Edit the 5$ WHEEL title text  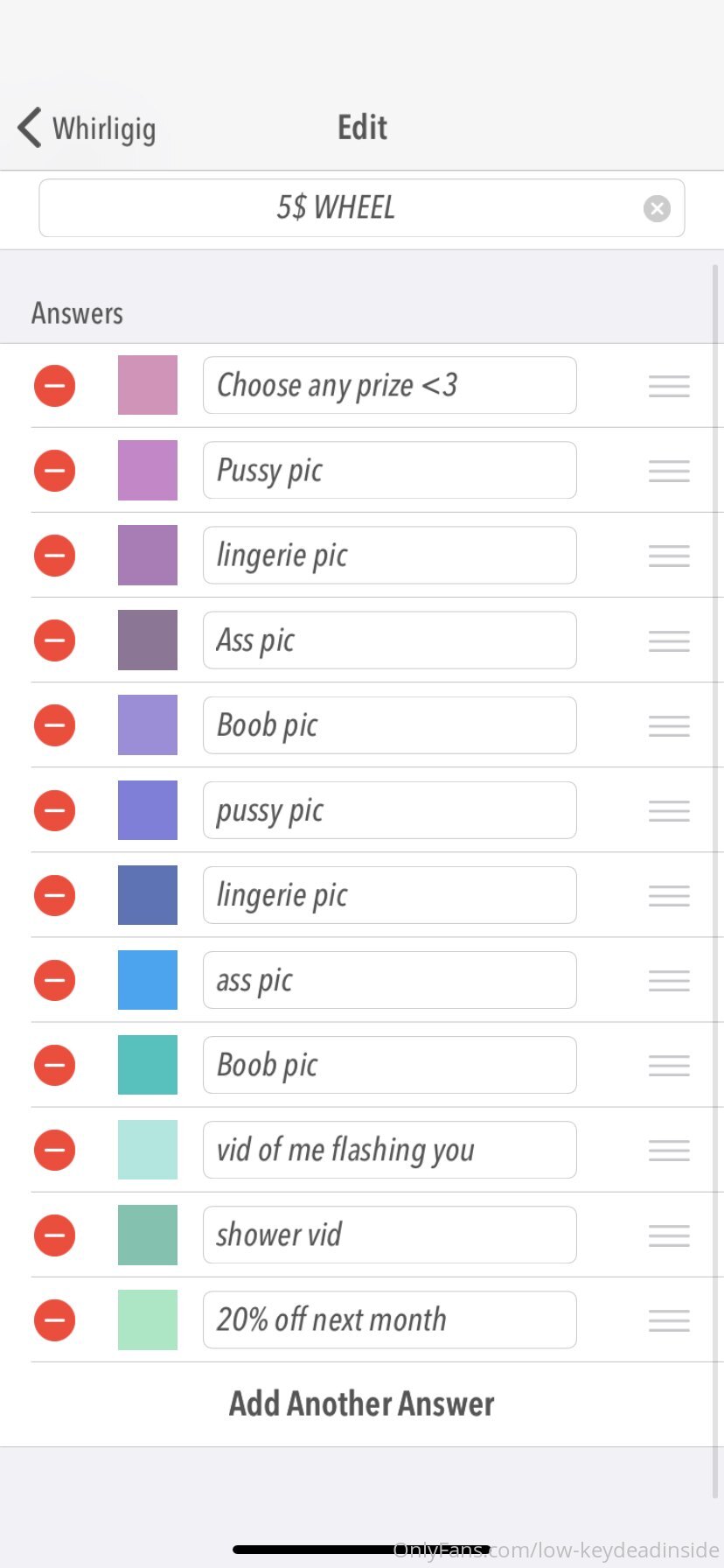pyautogui.click(x=337, y=208)
